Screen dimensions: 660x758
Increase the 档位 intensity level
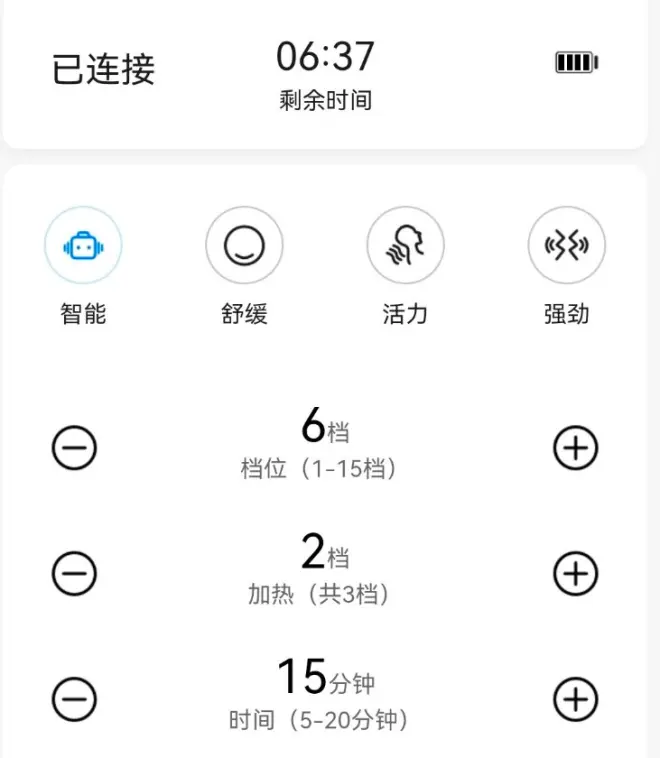tap(575, 448)
